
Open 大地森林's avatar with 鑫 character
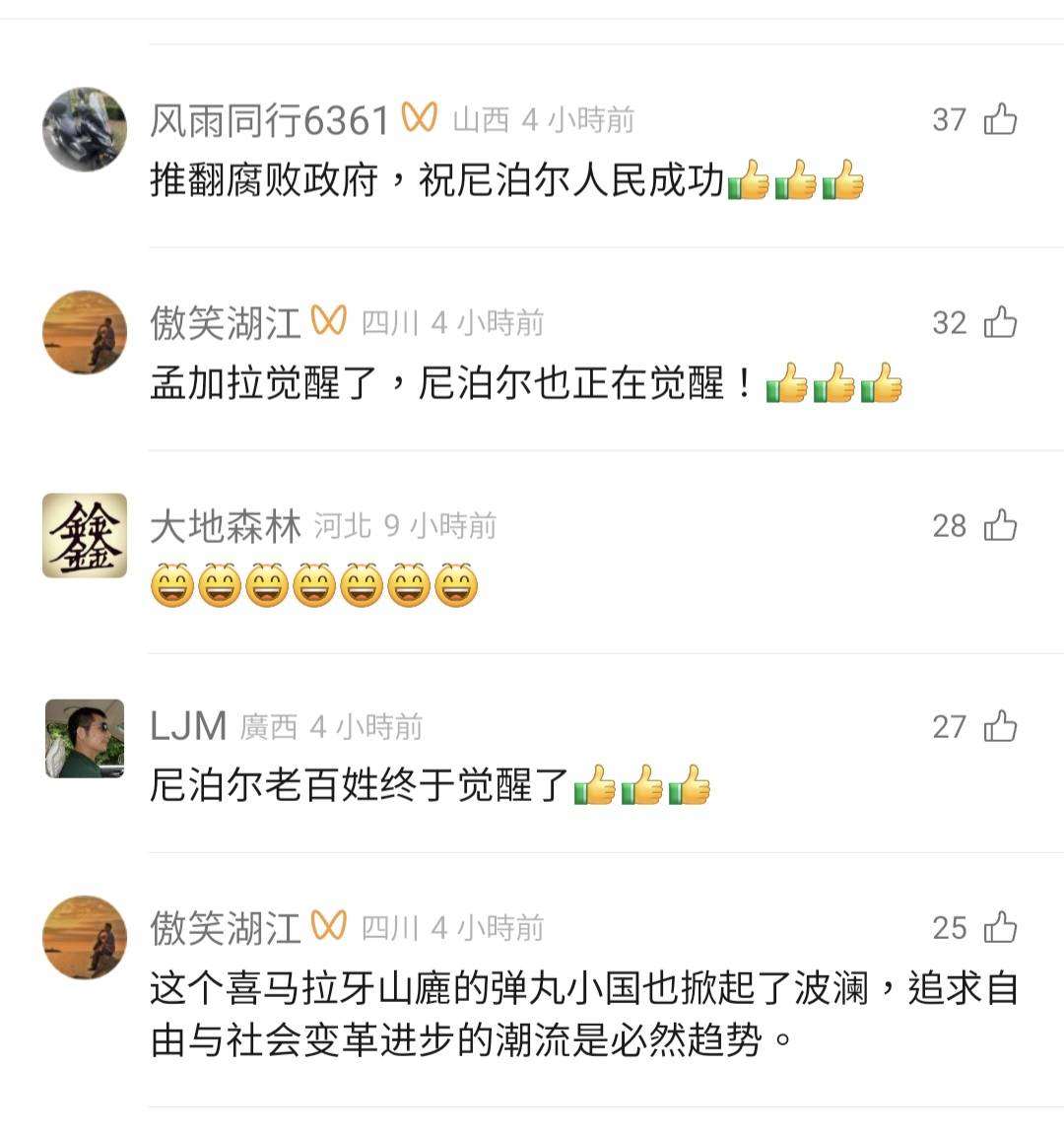click(x=85, y=535)
